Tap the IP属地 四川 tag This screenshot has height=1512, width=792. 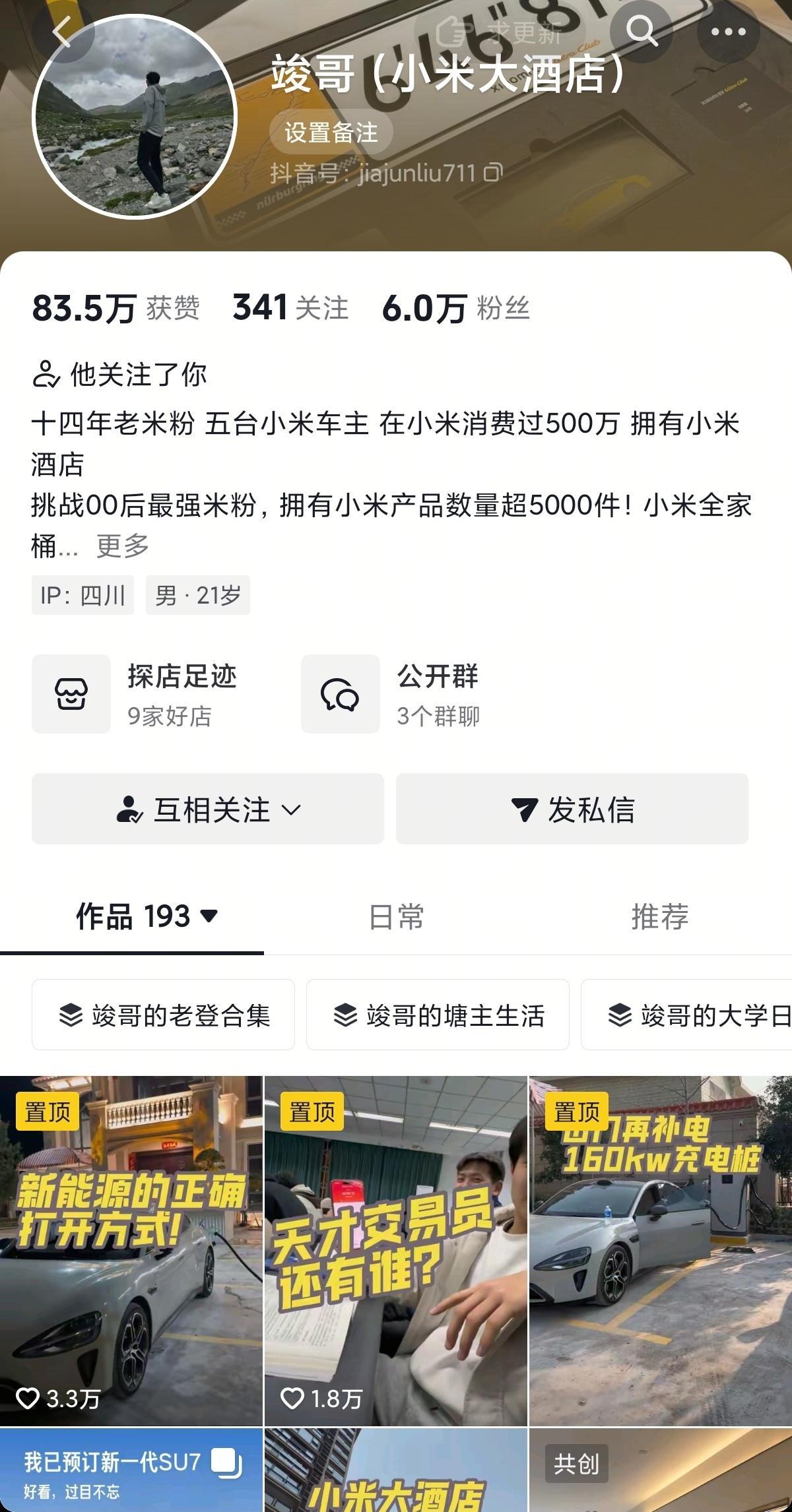pos(82,594)
